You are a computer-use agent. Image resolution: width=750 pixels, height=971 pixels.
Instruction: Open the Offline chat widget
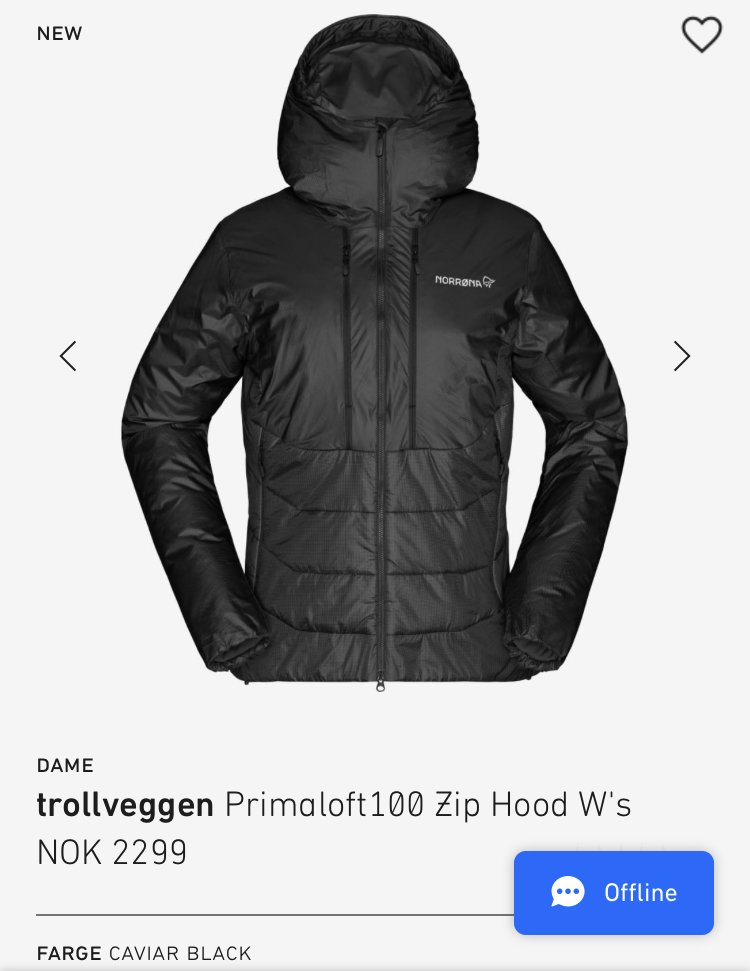614,892
